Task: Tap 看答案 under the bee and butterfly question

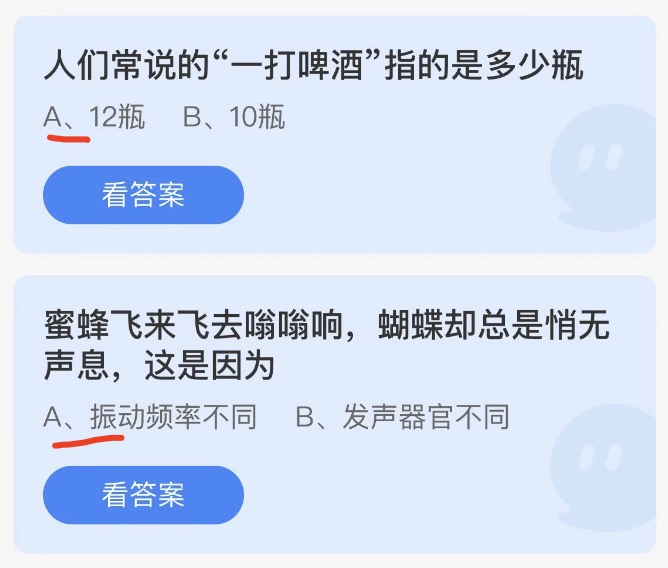Action: tap(143, 494)
